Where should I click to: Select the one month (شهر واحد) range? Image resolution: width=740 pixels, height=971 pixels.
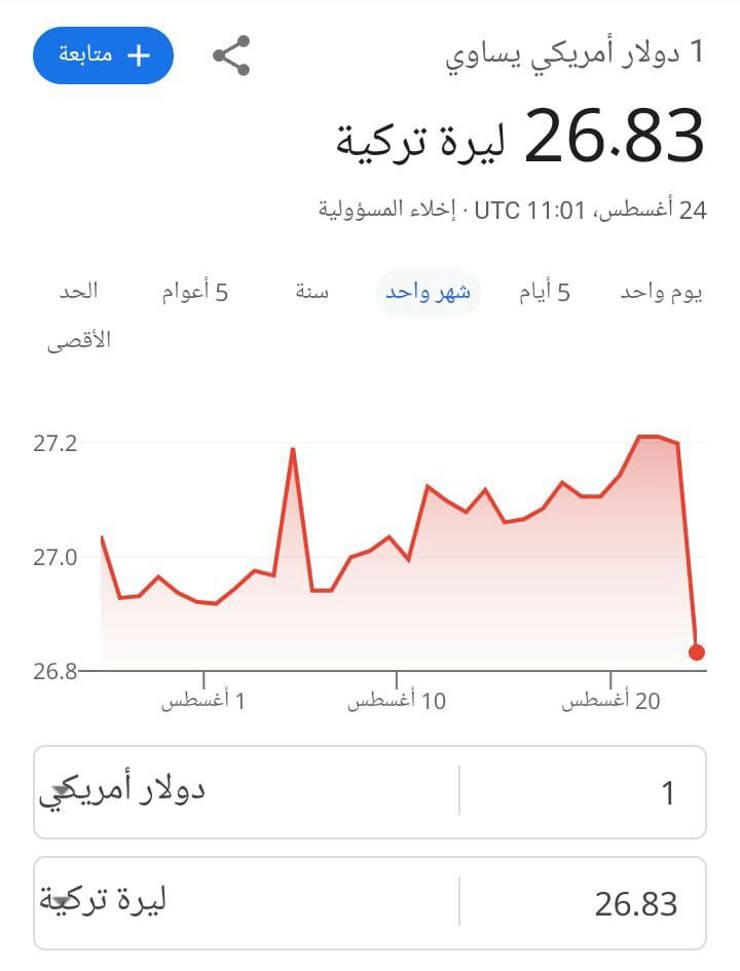click(x=428, y=292)
